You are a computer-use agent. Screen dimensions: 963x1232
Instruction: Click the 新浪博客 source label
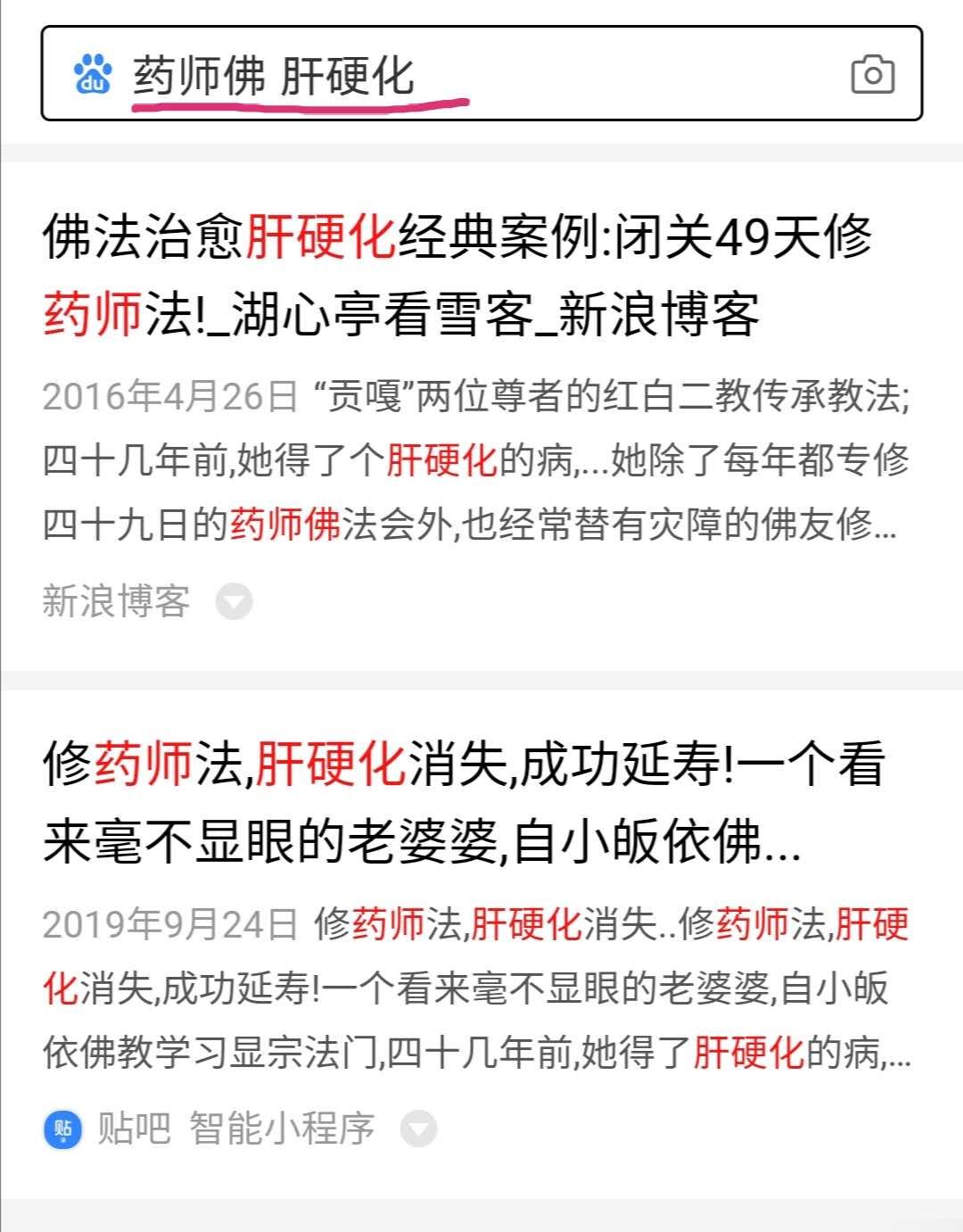coord(117,601)
